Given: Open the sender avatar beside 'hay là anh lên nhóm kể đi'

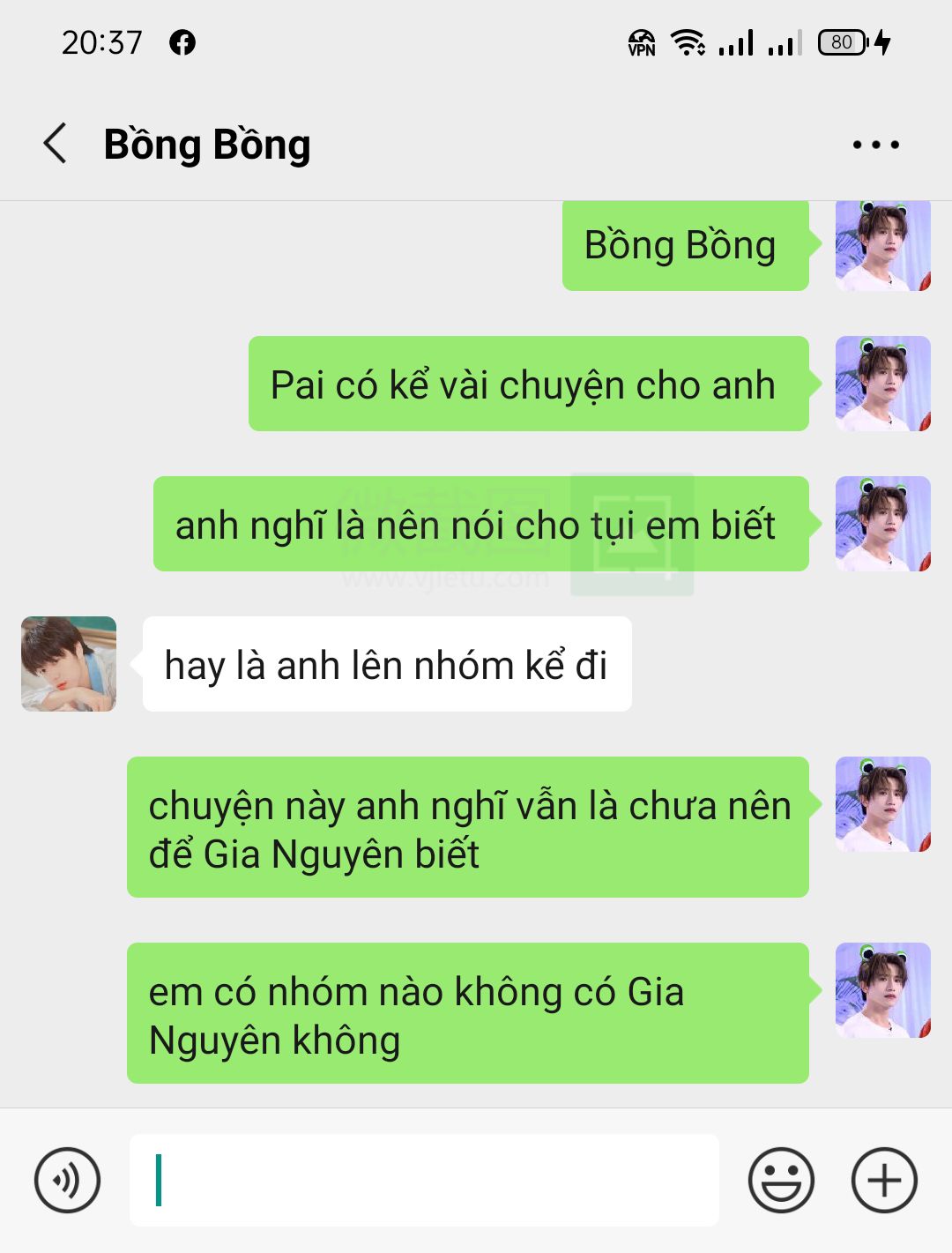Looking at the screenshot, I should tap(69, 664).
